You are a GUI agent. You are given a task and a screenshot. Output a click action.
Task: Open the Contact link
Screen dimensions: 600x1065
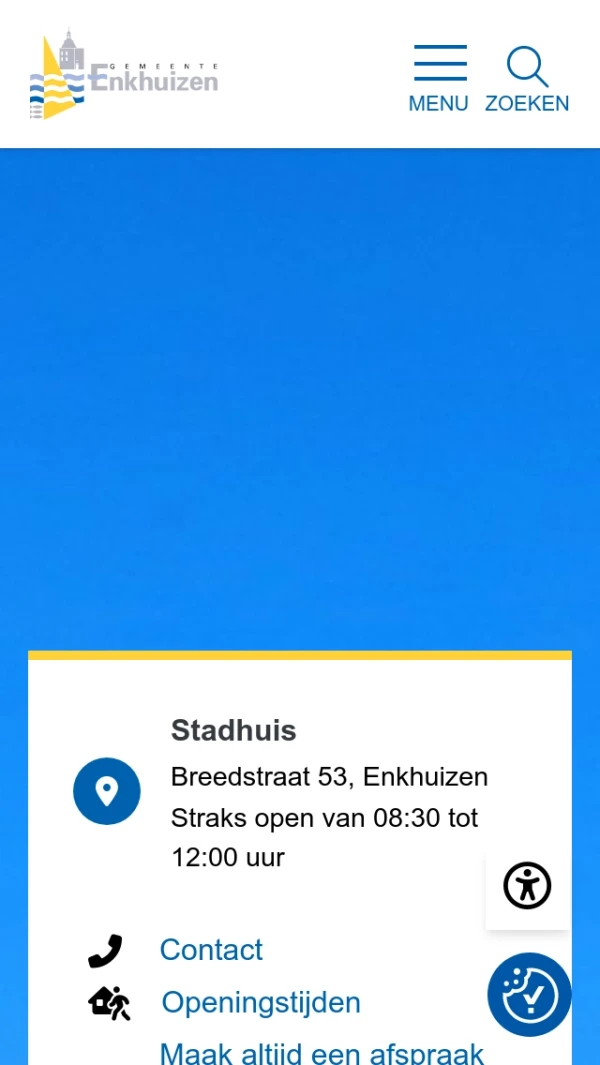[x=211, y=949]
